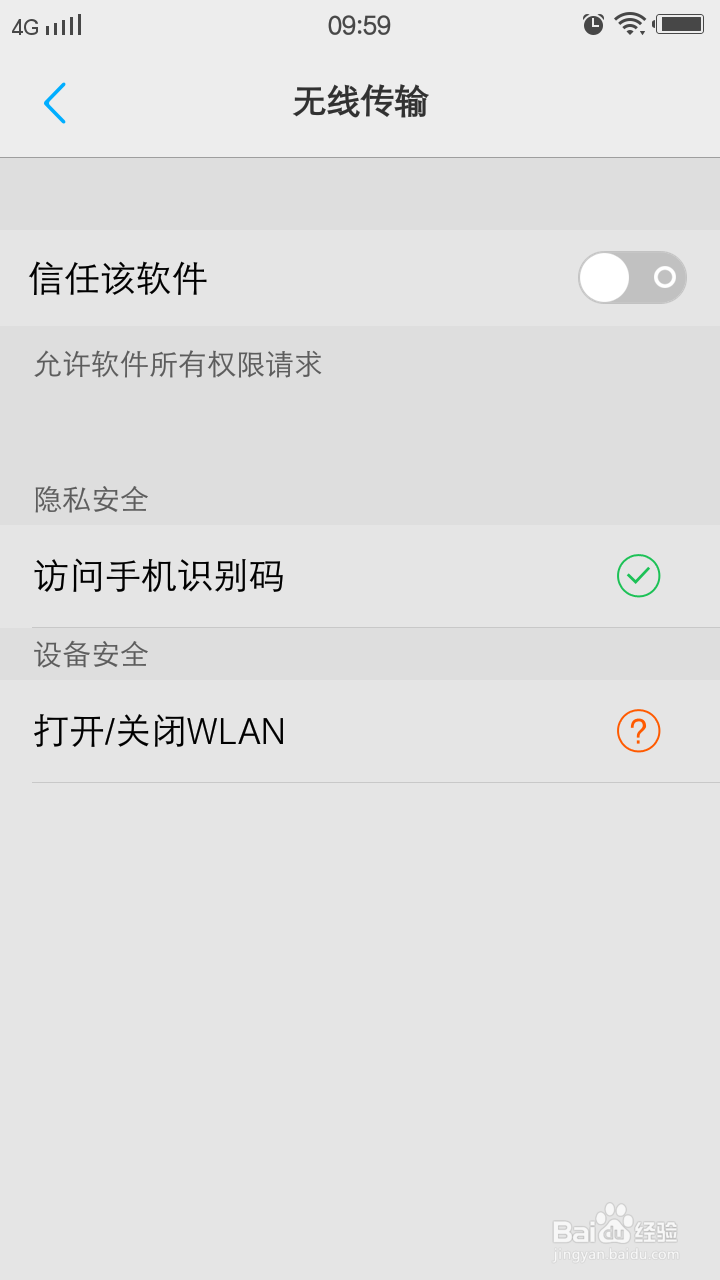This screenshot has width=720, height=1280.
Task: Tap the orange question mark beside 打开/关闭WLAN
Action: tap(638, 731)
